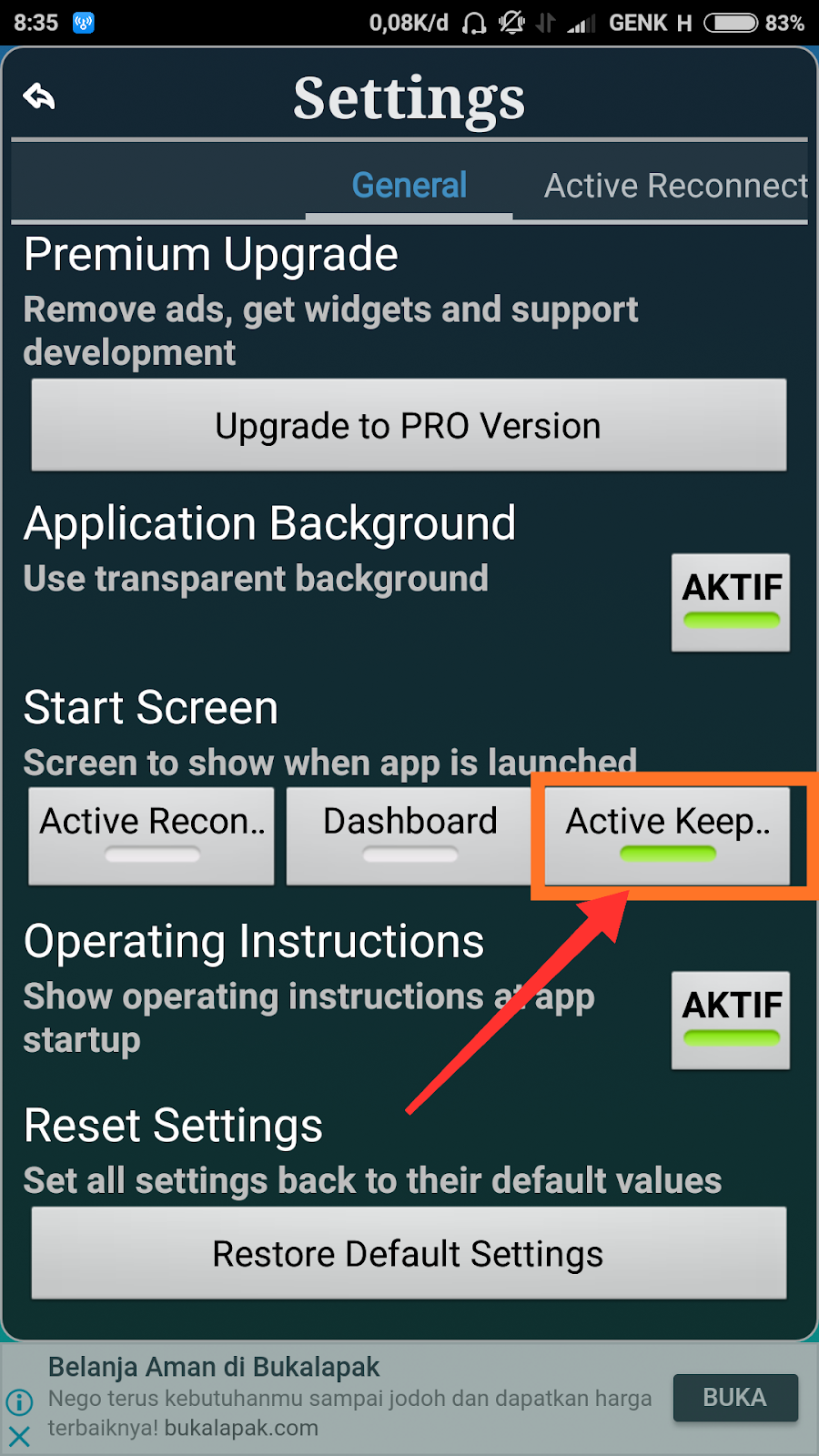Tap Restore Default Settings button
The image size is (819, 1456).
tap(409, 1253)
